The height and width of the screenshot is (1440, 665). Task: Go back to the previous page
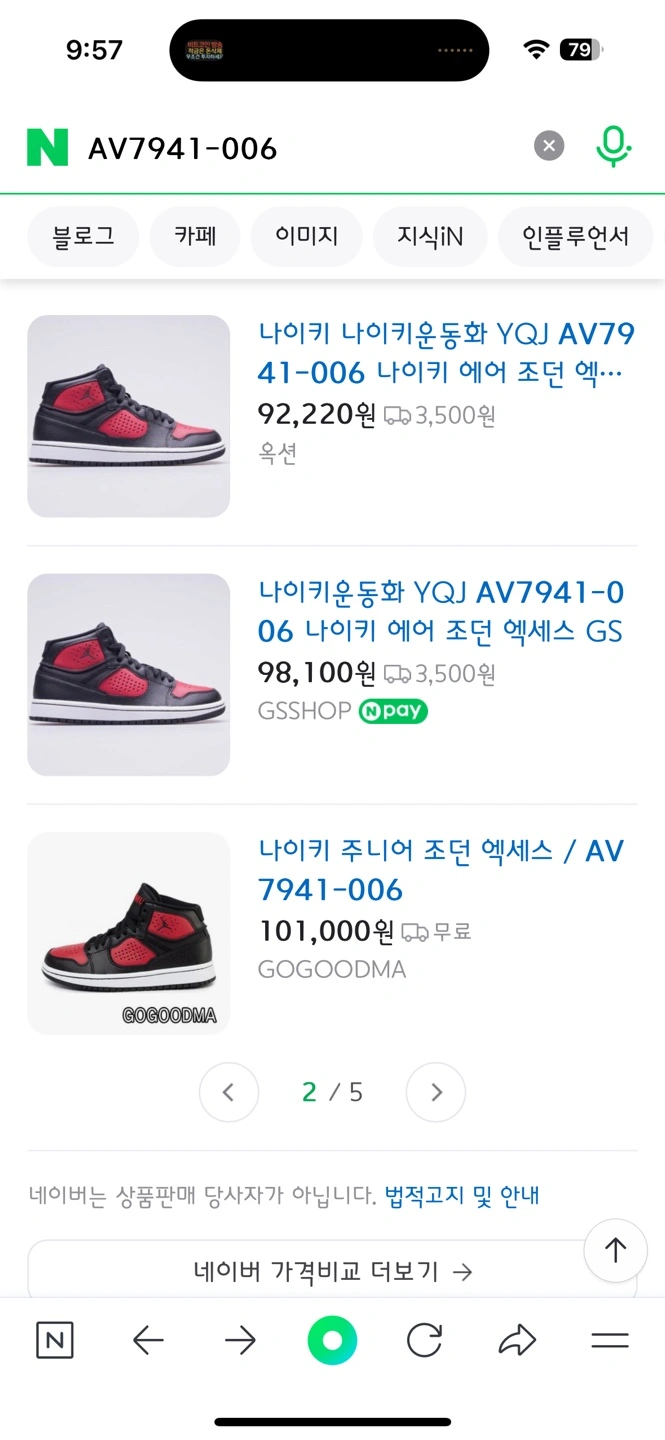coord(148,1341)
